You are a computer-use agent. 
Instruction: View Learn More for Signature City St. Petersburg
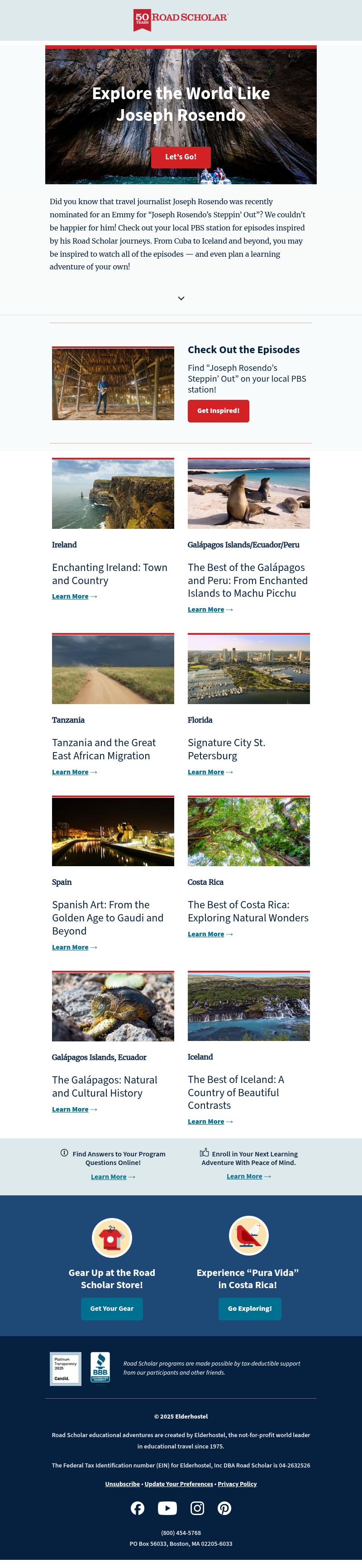point(206,772)
